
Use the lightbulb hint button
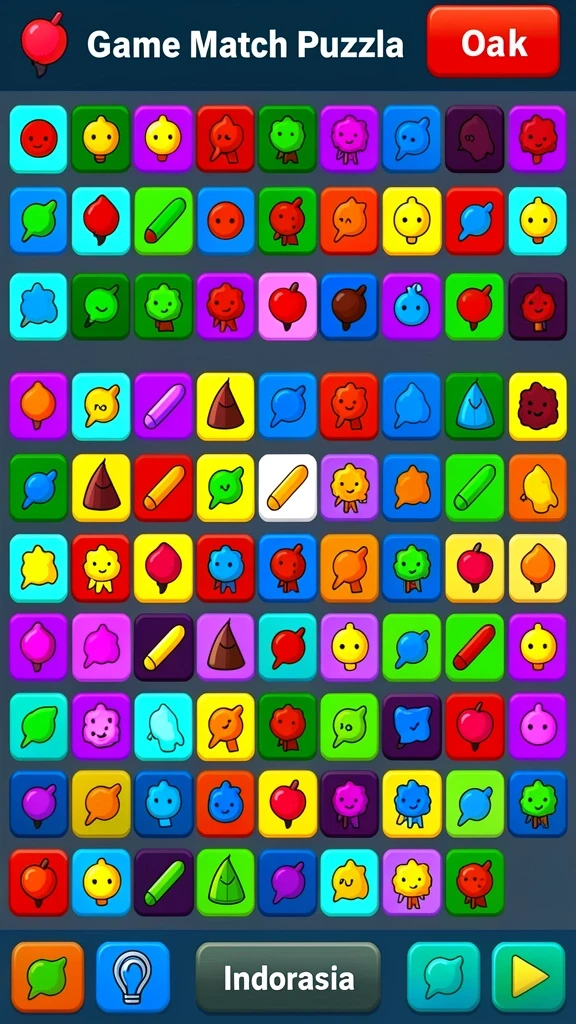pos(133,978)
